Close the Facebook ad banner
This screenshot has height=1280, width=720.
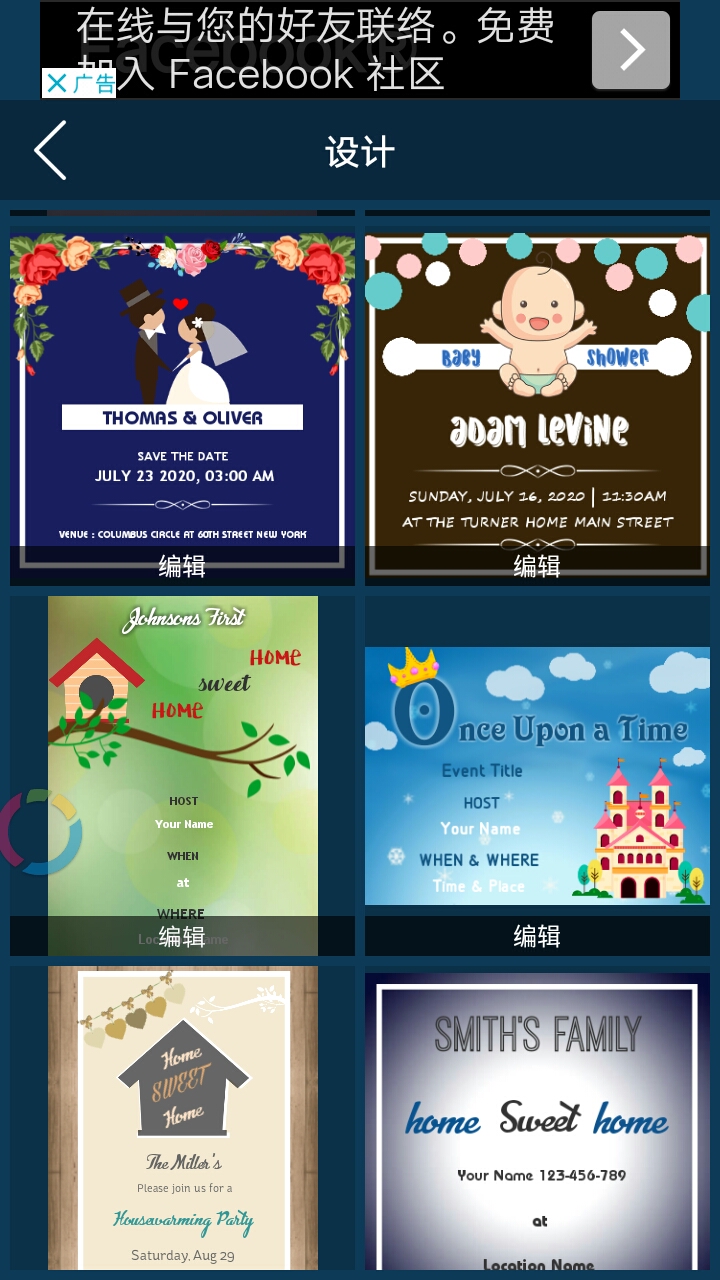point(57,83)
